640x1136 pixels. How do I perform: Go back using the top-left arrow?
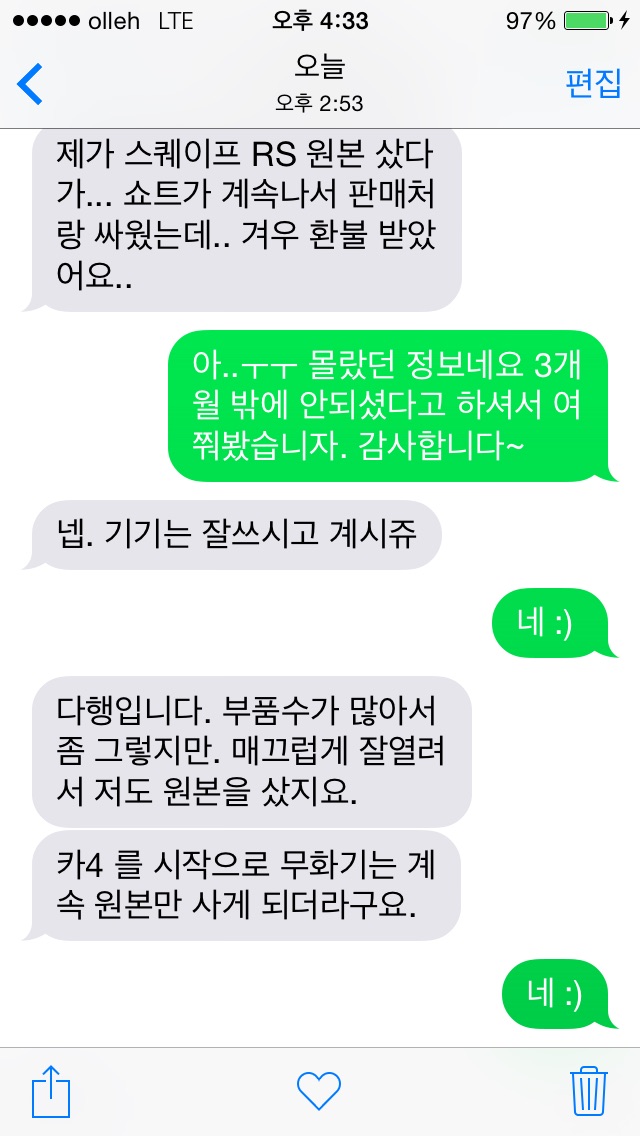[31, 84]
